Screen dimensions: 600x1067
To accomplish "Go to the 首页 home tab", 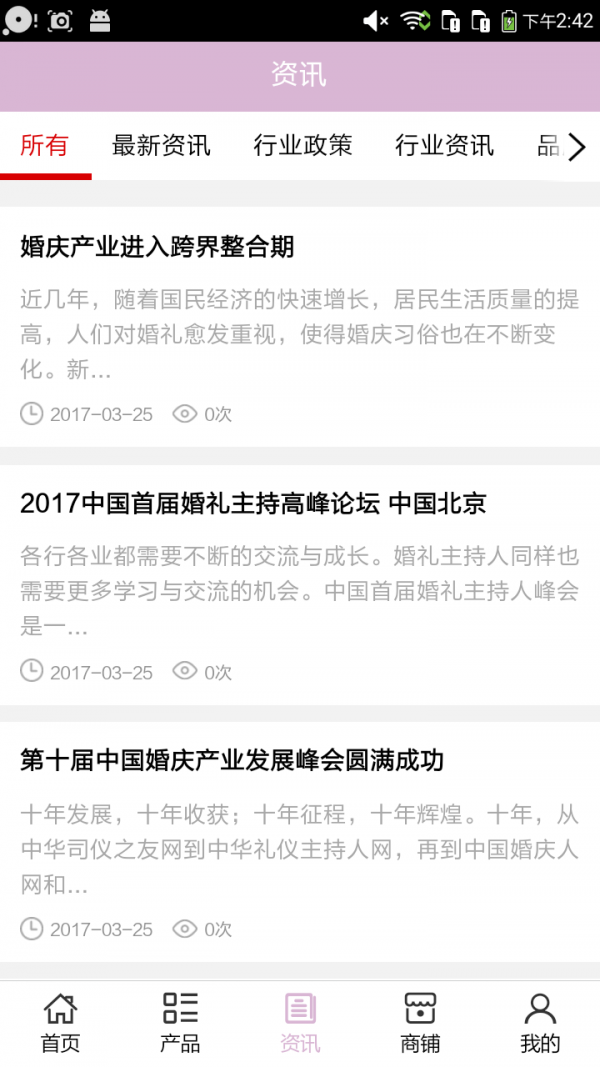I will pyautogui.click(x=60, y=1022).
